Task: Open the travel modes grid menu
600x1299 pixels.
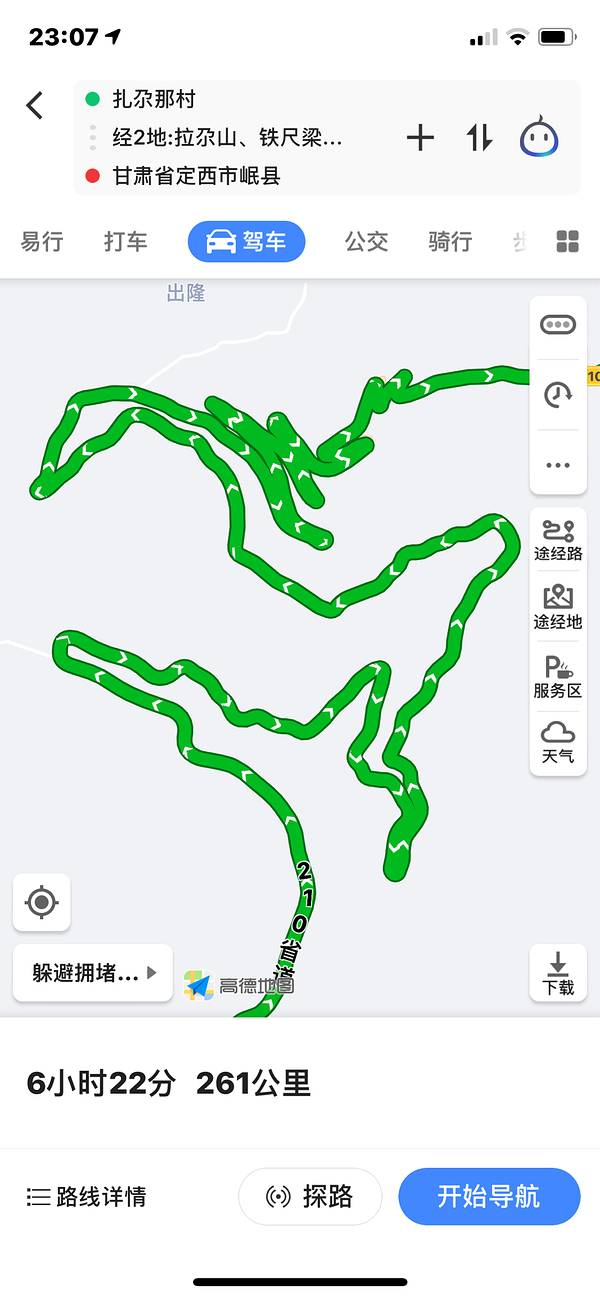Action: click(x=568, y=241)
